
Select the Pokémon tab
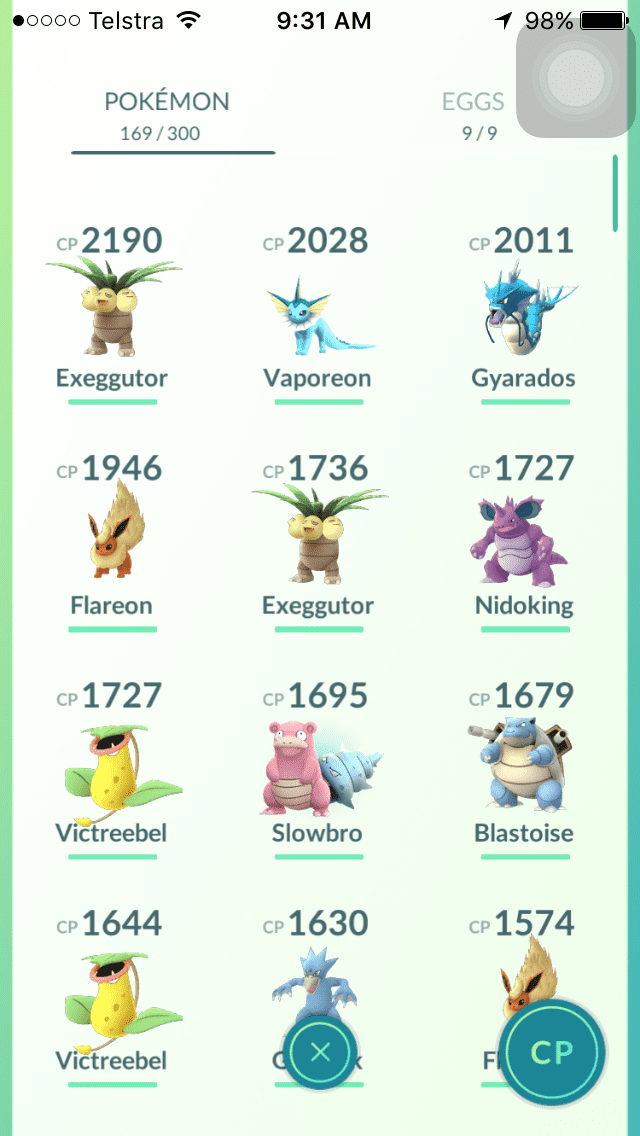(167, 113)
